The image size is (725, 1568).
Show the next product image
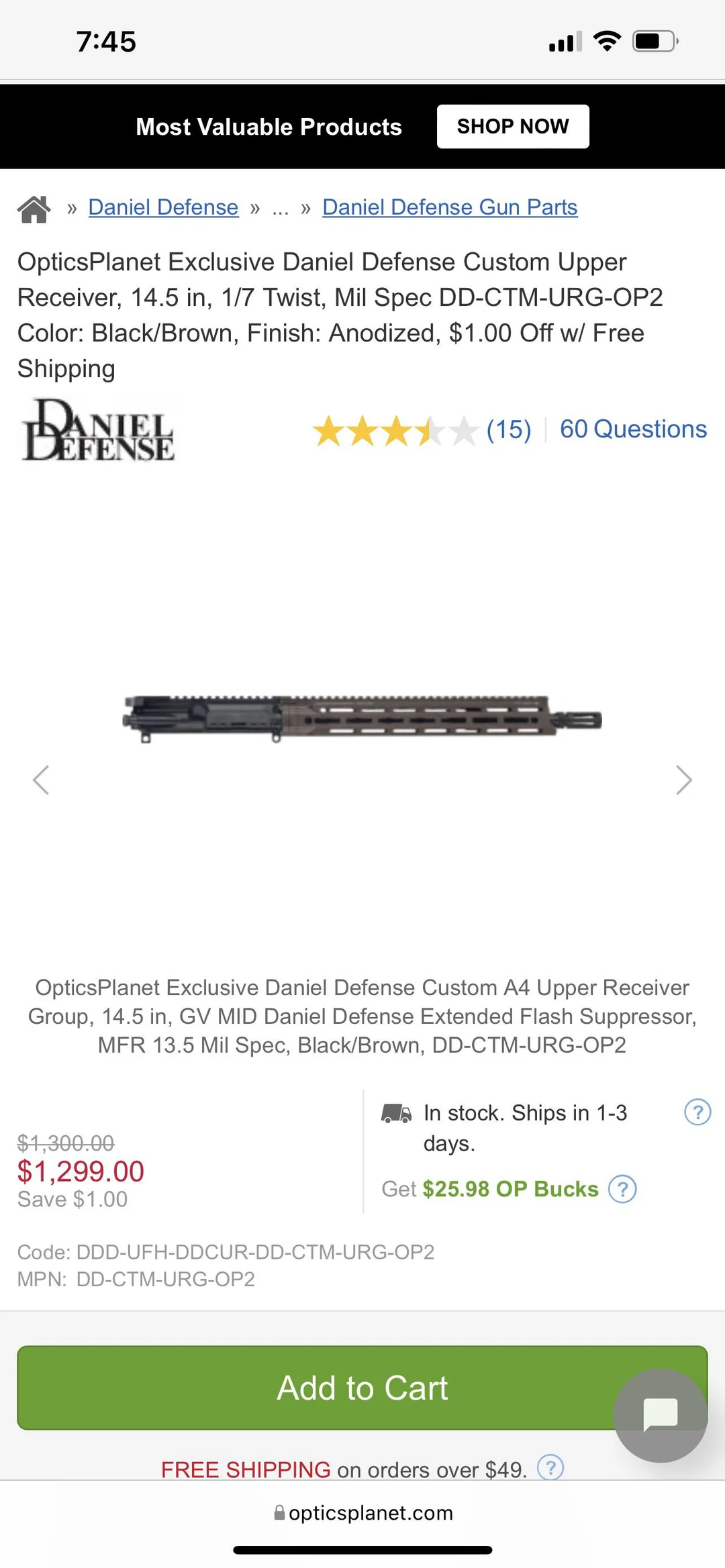tap(684, 780)
